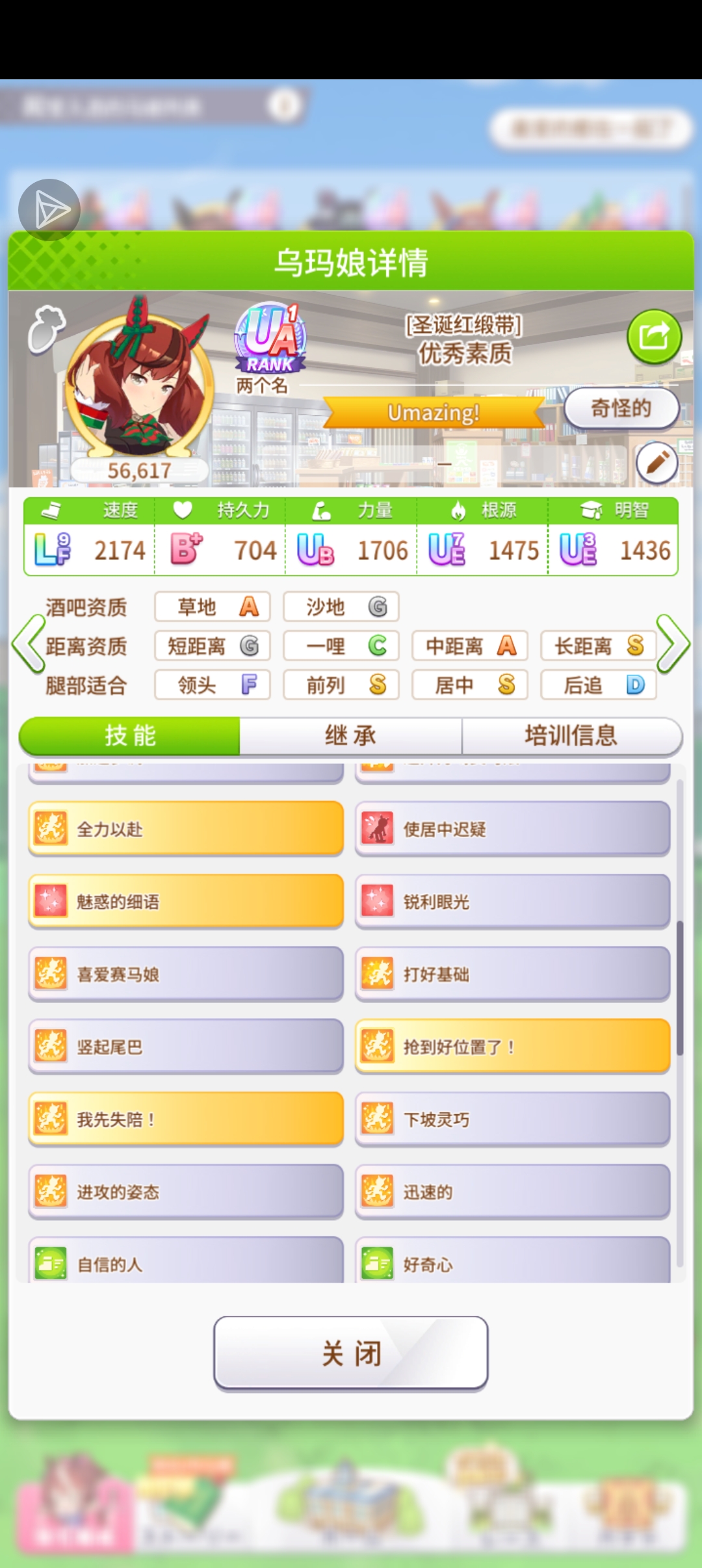
Task: Open the 魅惑的细语 skill
Action: pyautogui.click(x=186, y=902)
